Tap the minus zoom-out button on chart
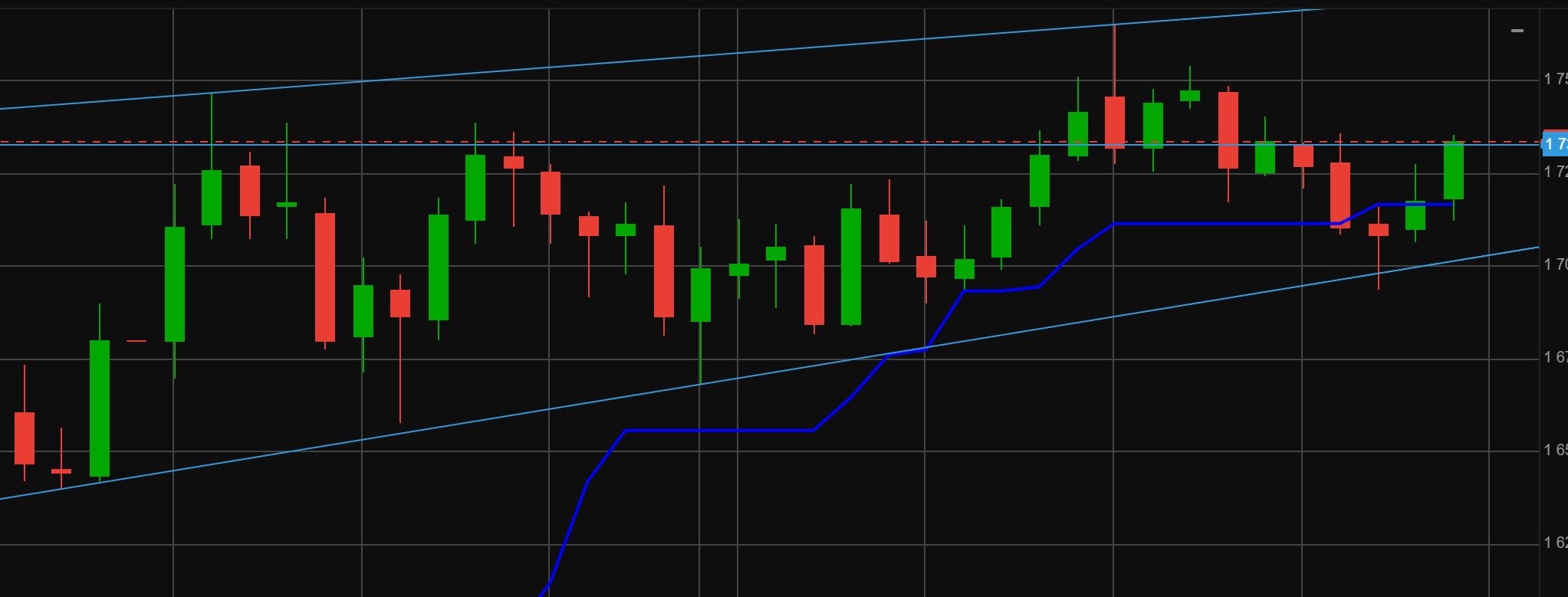This screenshot has height=597, width=1568. [x=1517, y=31]
